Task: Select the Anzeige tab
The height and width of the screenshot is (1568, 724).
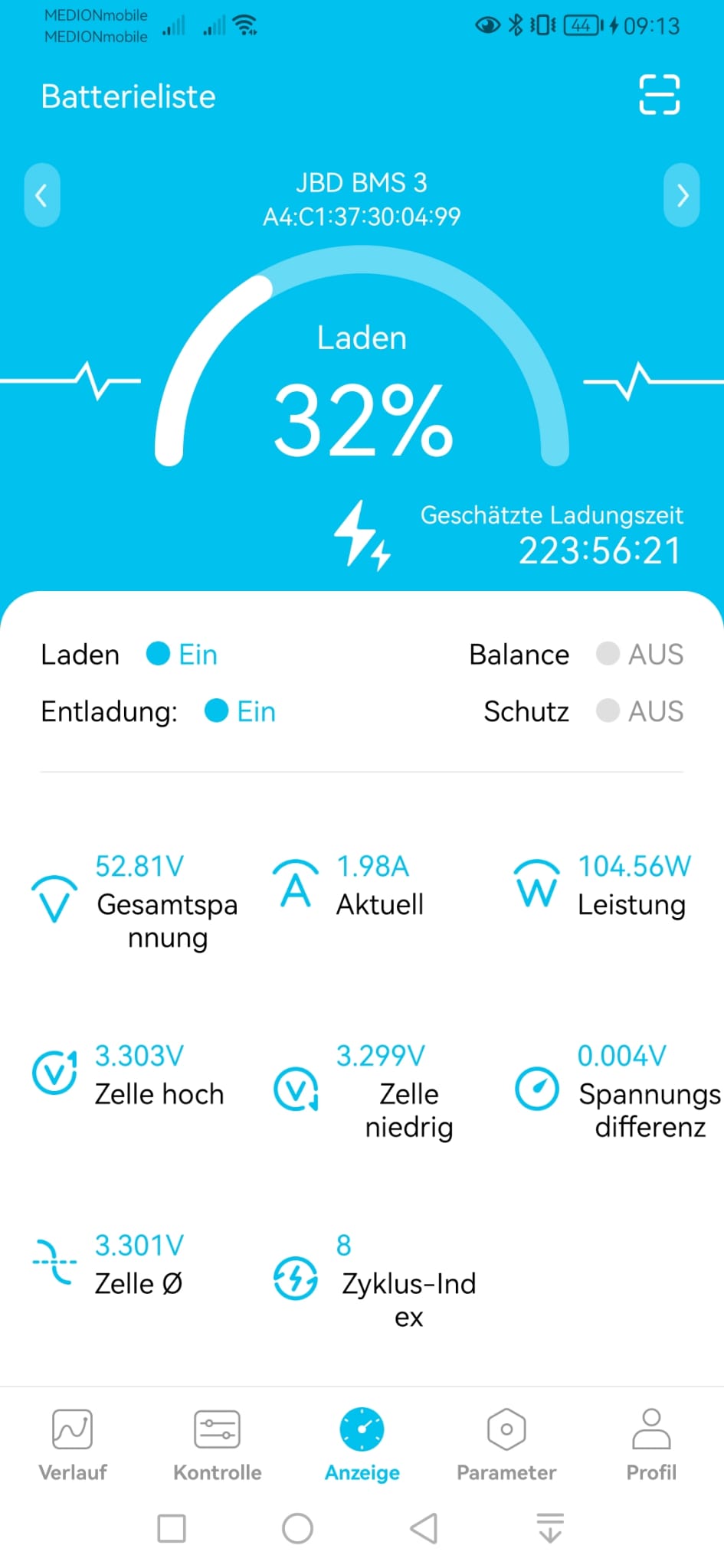Action: [x=362, y=1443]
